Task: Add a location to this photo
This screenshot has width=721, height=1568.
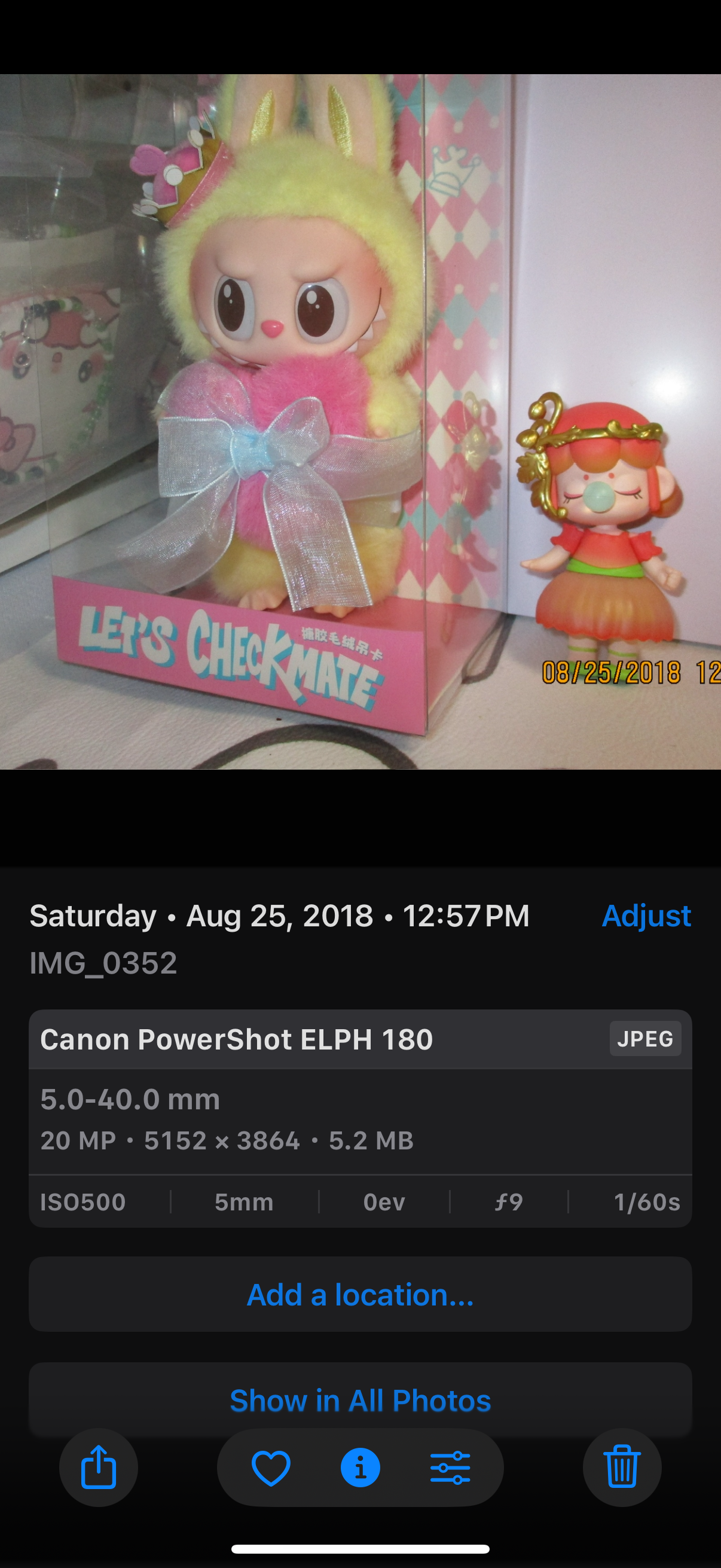Action: 360,1294
